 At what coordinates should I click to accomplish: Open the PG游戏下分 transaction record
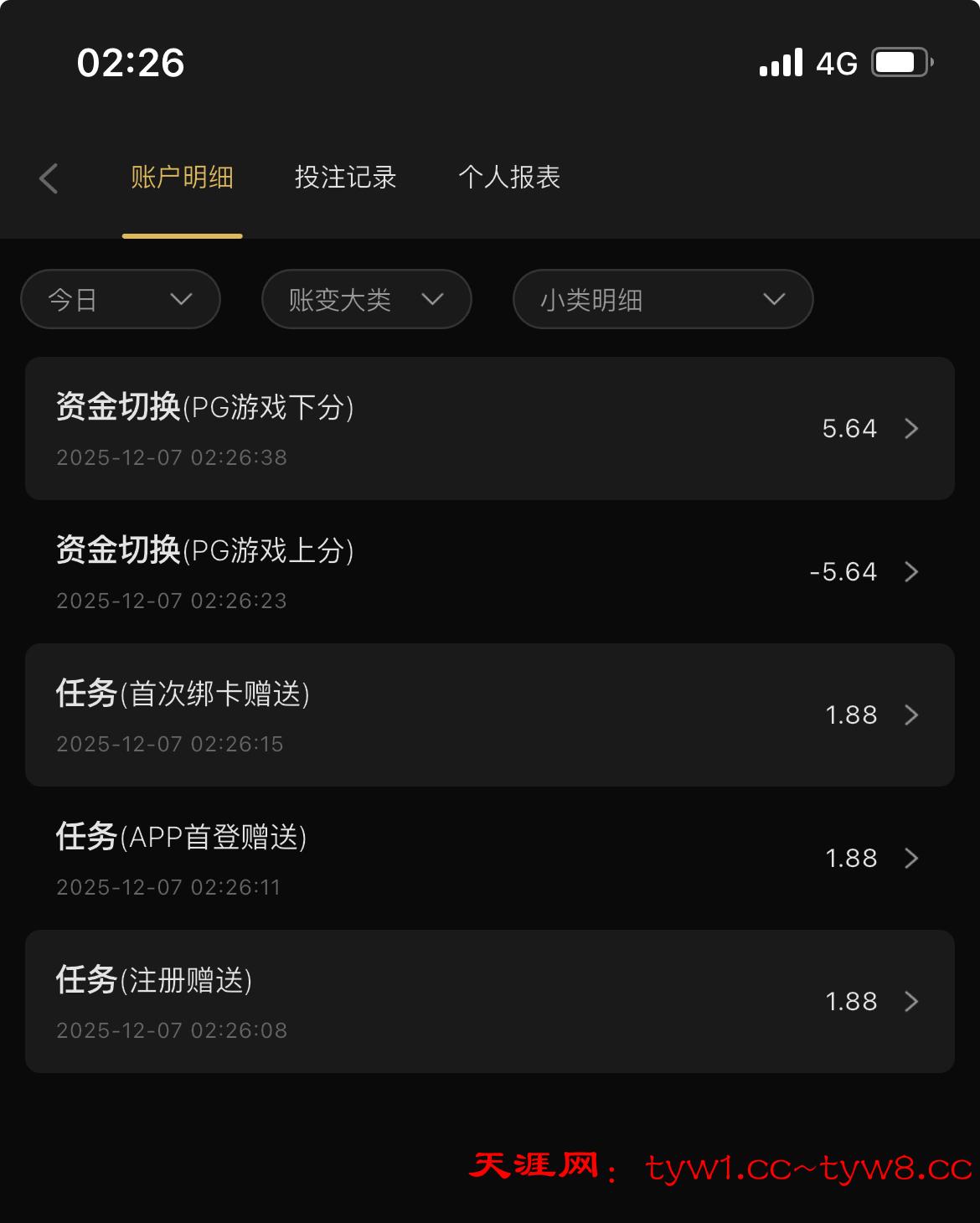tap(490, 429)
